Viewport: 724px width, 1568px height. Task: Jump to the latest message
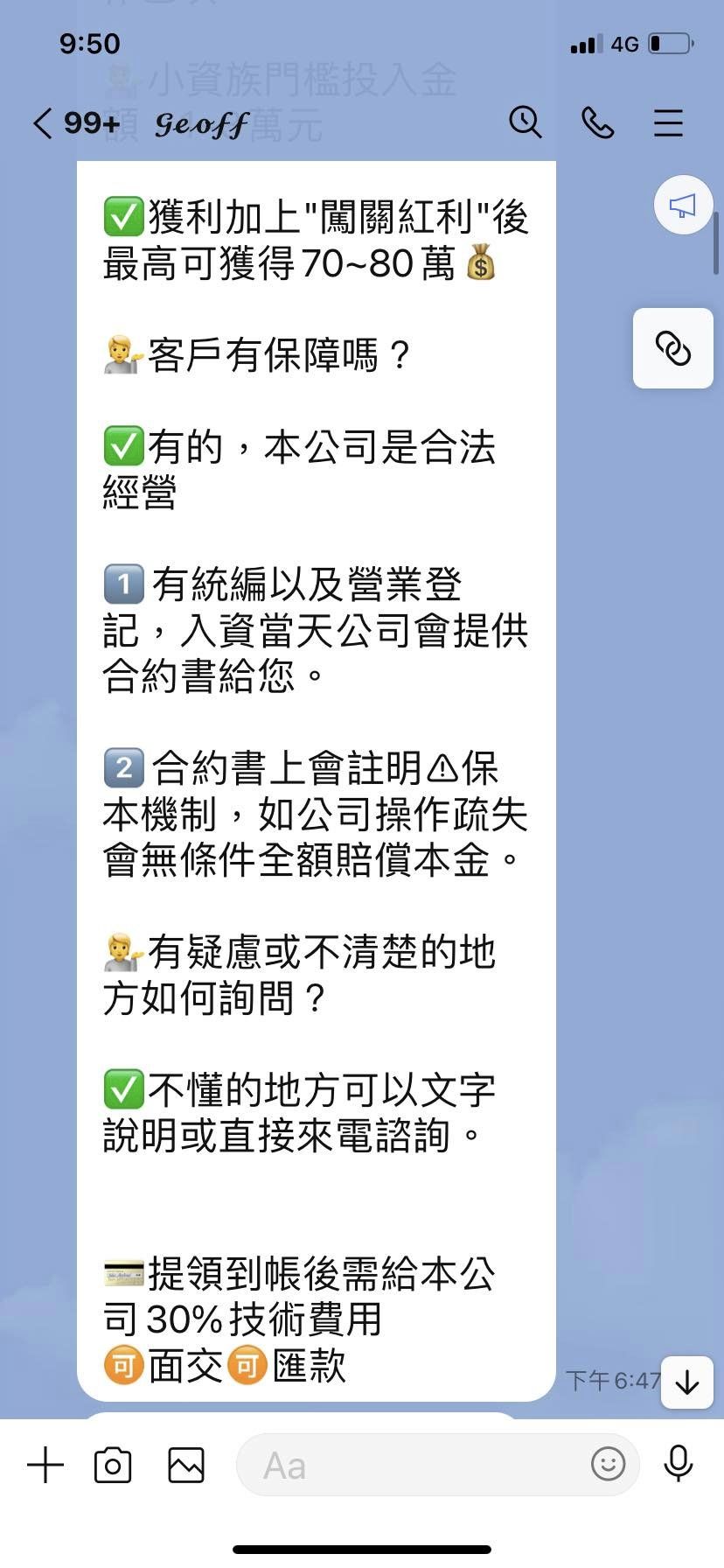pyautogui.click(x=687, y=1382)
